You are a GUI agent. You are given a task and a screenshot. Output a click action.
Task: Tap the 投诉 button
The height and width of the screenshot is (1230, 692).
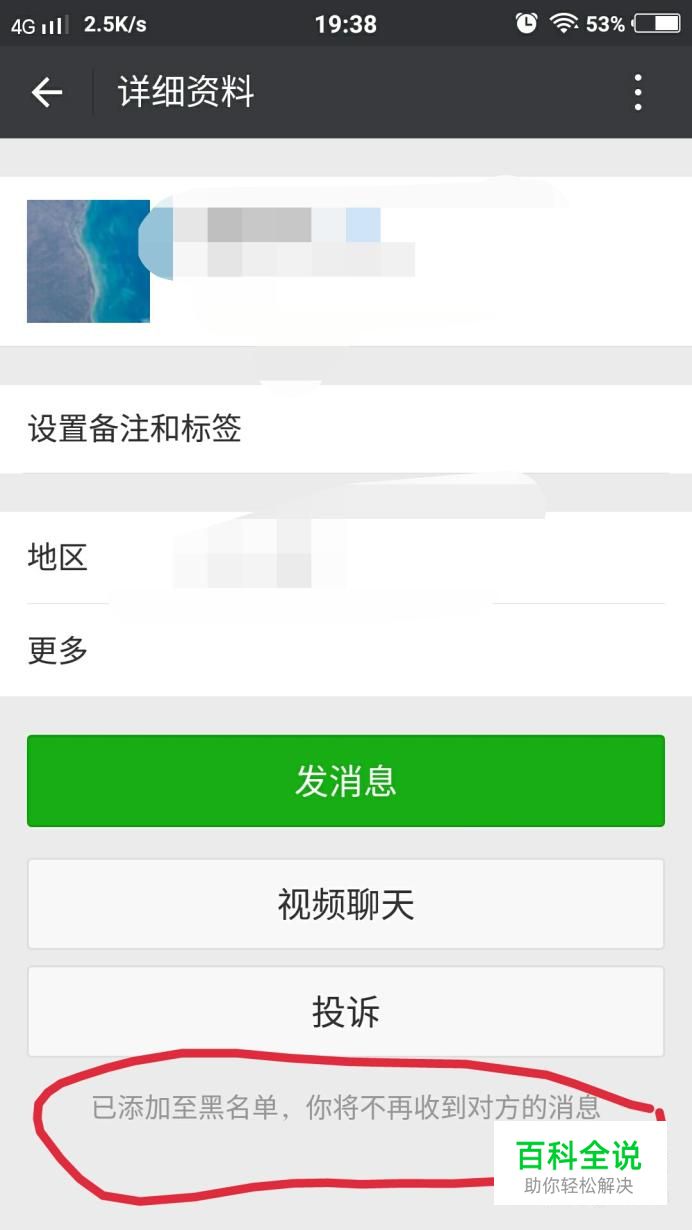click(346, 1012)
